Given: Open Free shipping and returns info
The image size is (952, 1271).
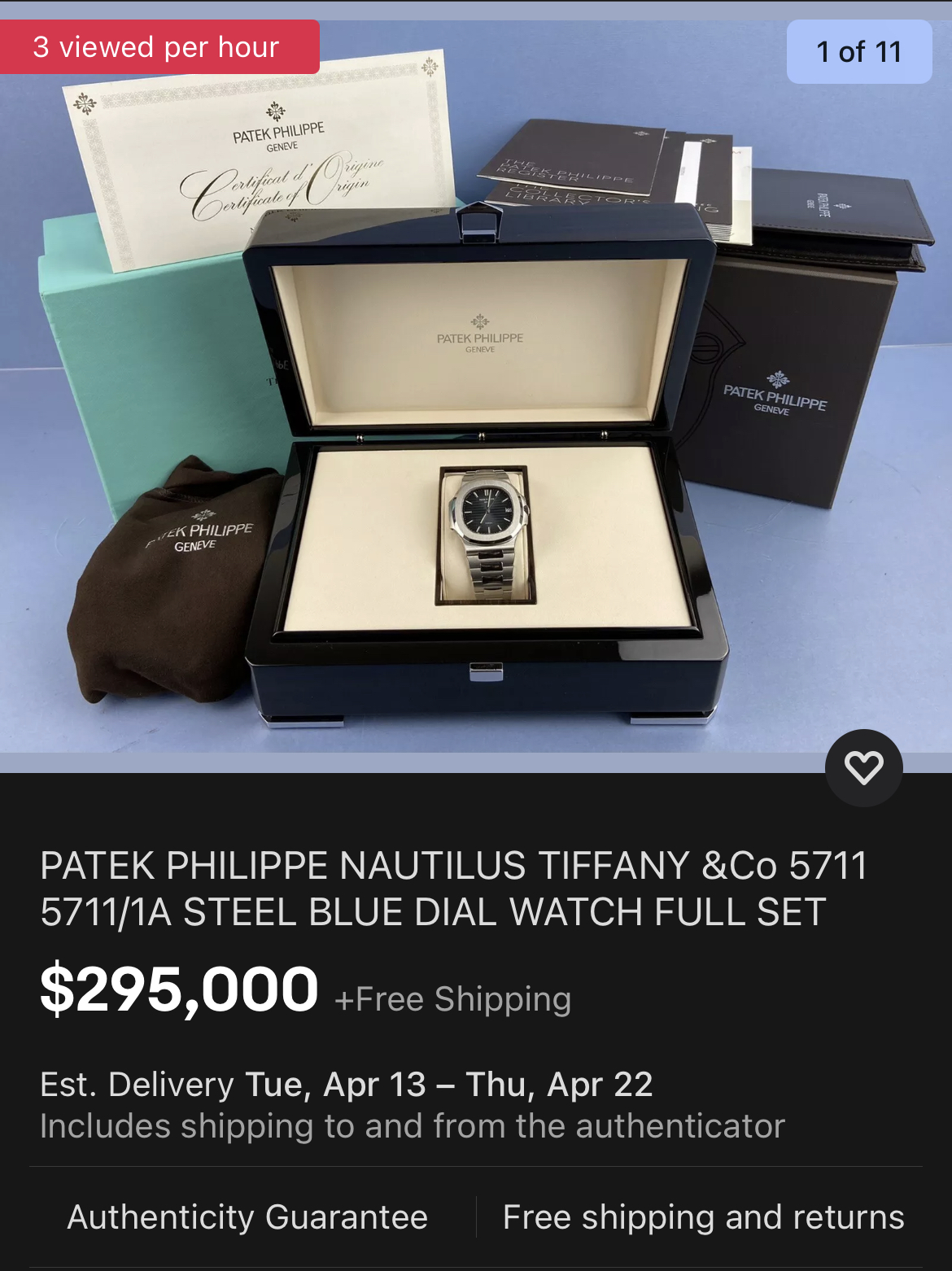Looking at the screenshot, I should (x=703, y=1217).
